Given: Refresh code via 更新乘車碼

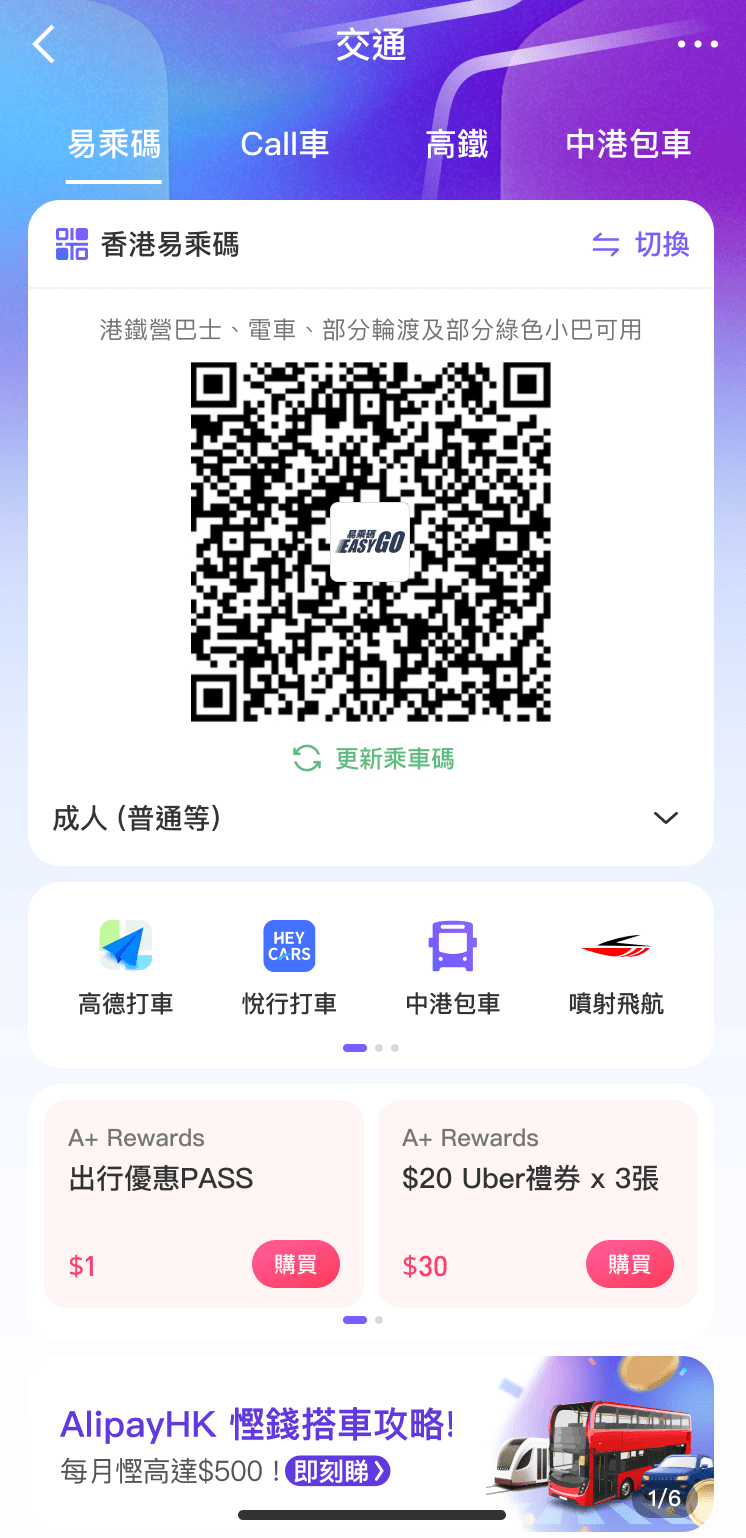Looking at the screenshot, I should point(373,759).
